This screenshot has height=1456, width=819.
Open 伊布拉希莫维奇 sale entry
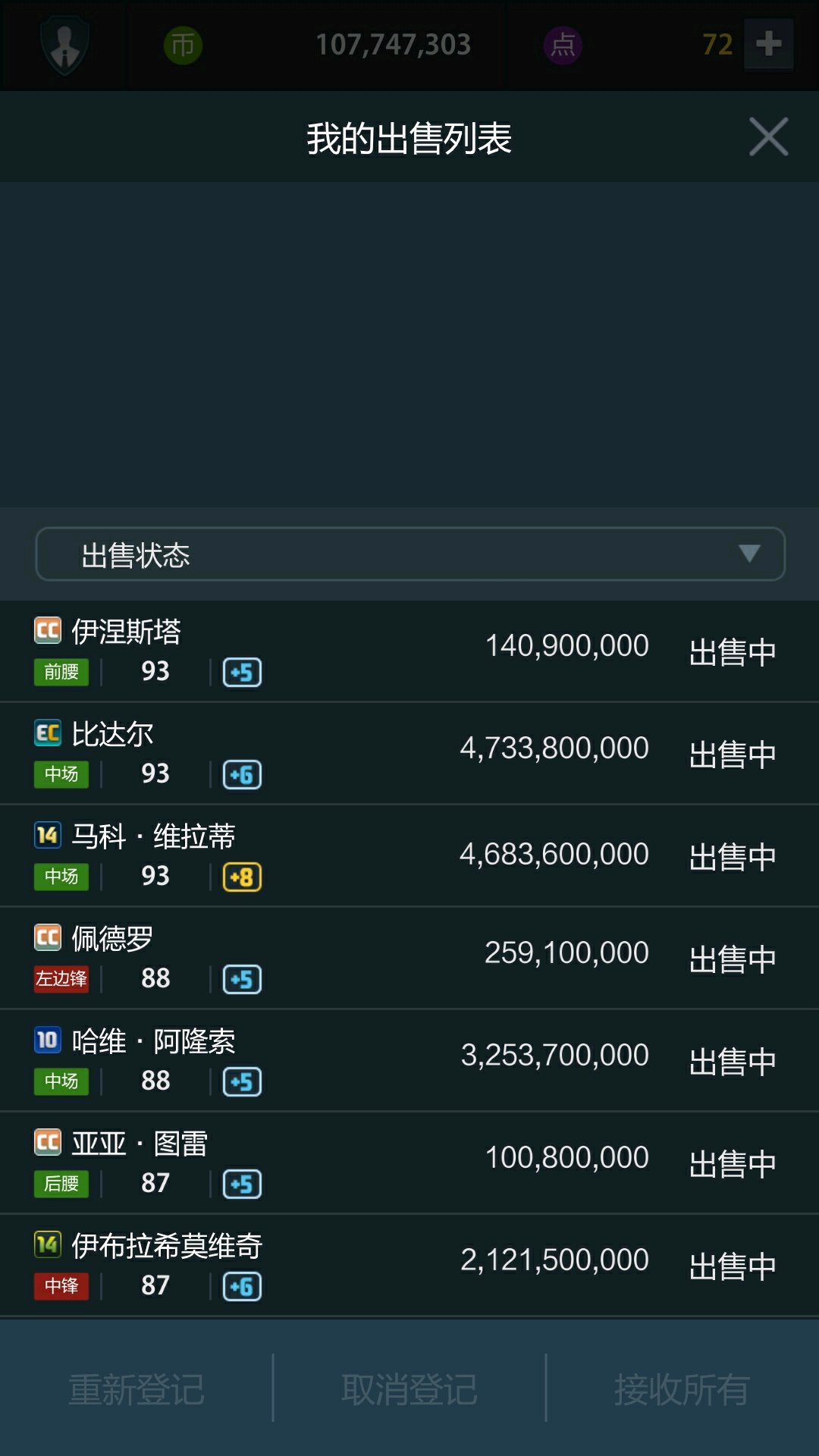click(x=409, y=1265)
